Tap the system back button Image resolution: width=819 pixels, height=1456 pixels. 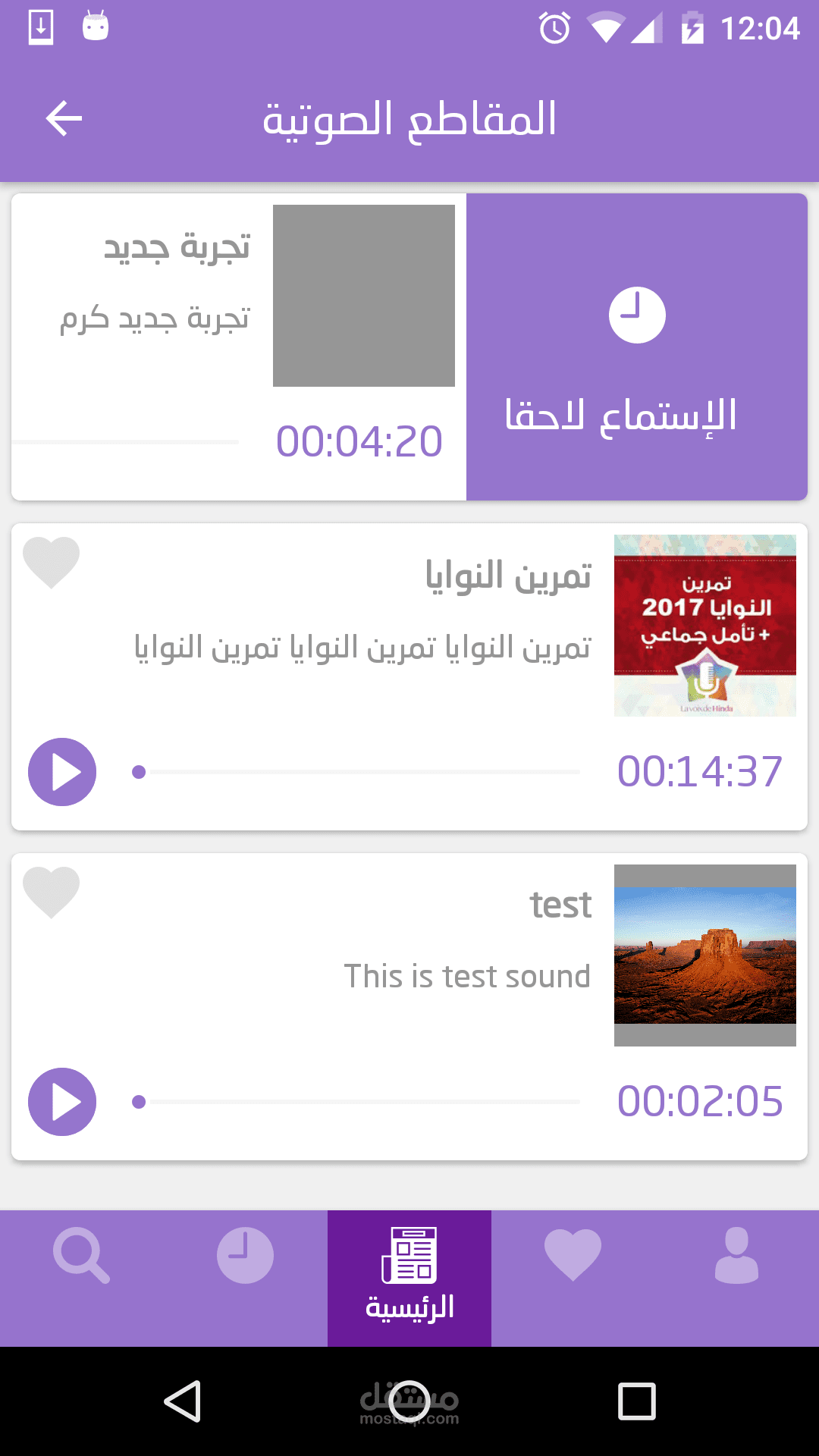tap(182, 1401)
